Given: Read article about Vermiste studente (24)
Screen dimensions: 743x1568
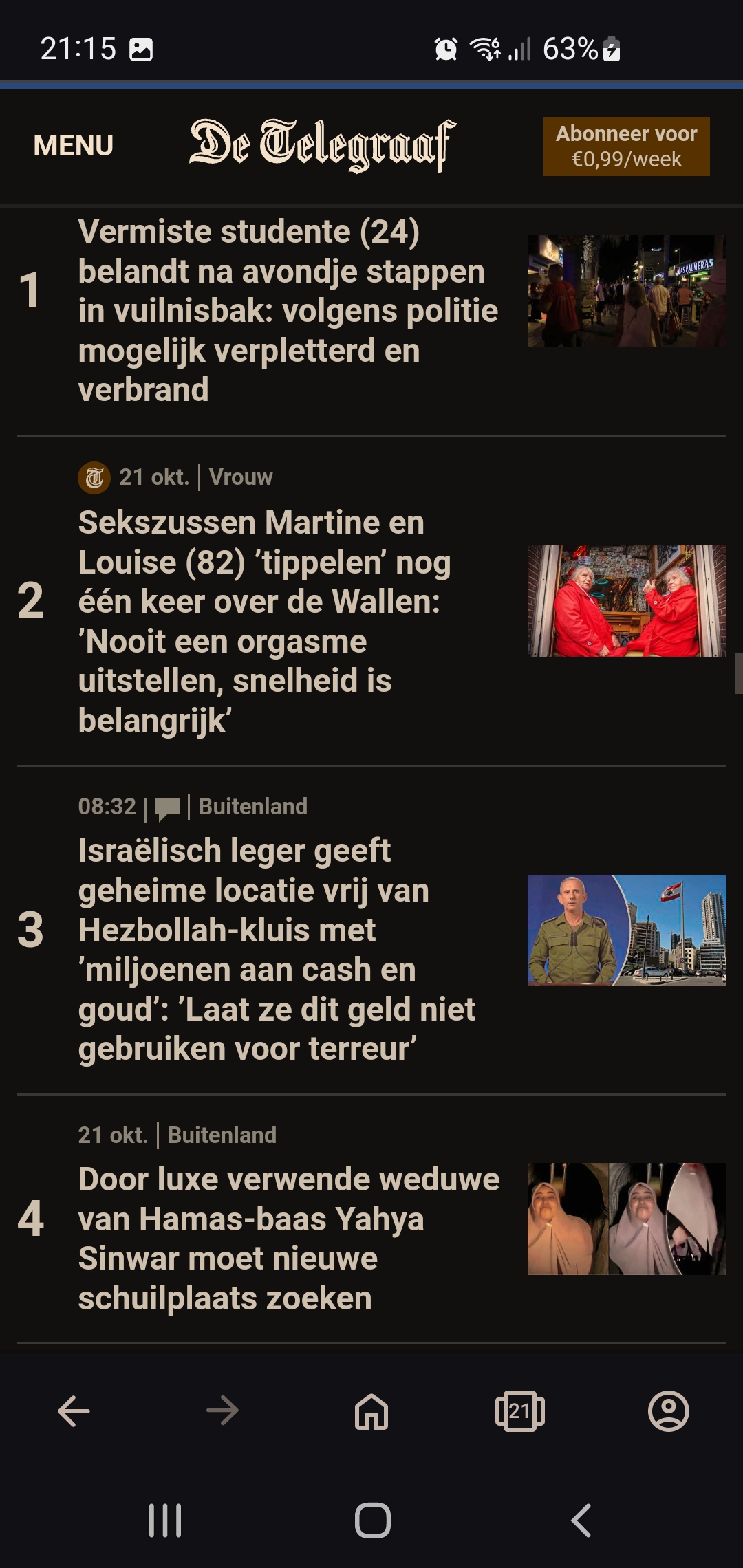Looking at the screenshot, I should tap(288, 311).
